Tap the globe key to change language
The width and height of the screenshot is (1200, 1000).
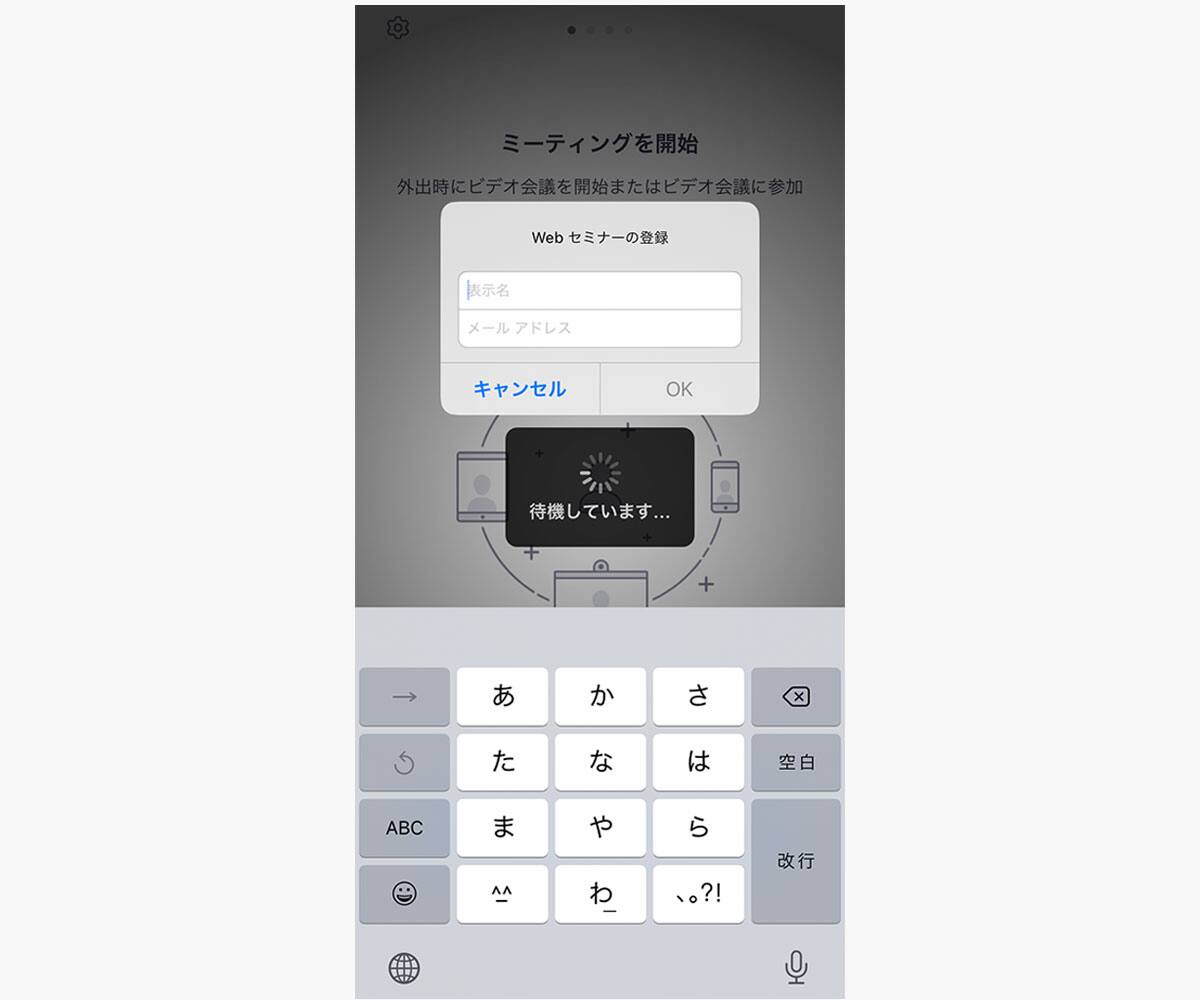point(404,966)
